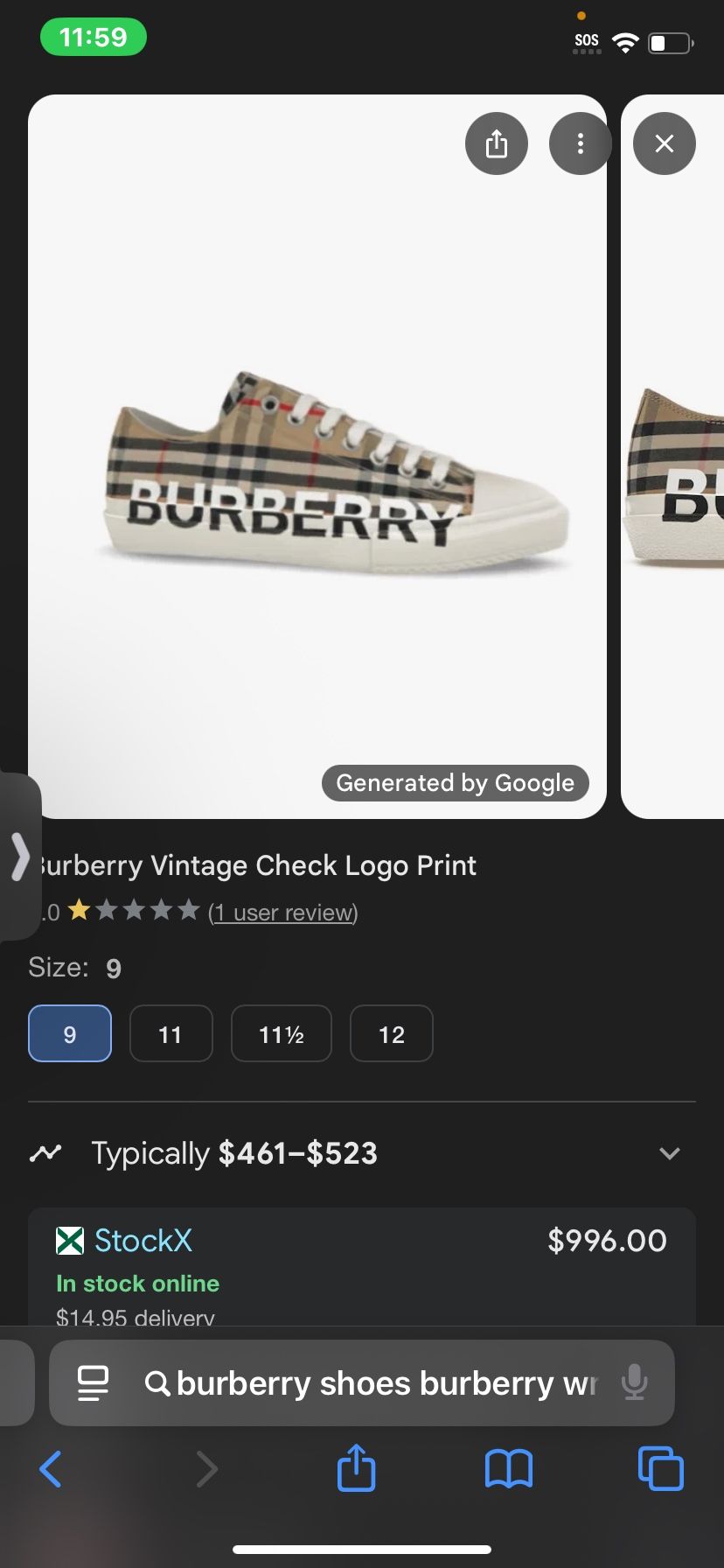Tap the one-star rating display

pos(131,910)
